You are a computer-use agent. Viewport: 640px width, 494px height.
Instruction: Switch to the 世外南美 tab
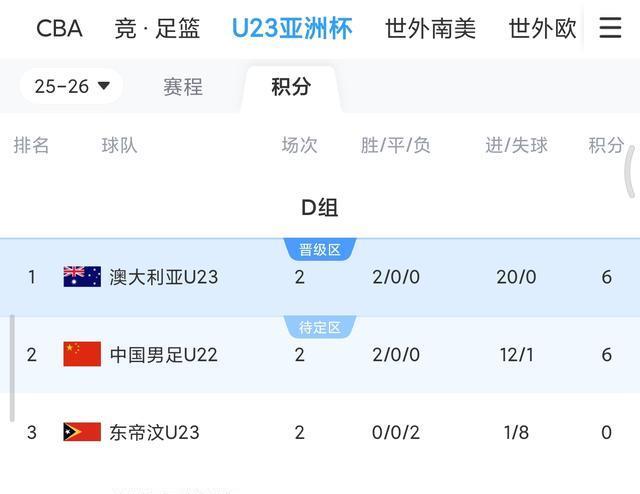(x=431, y=28)
